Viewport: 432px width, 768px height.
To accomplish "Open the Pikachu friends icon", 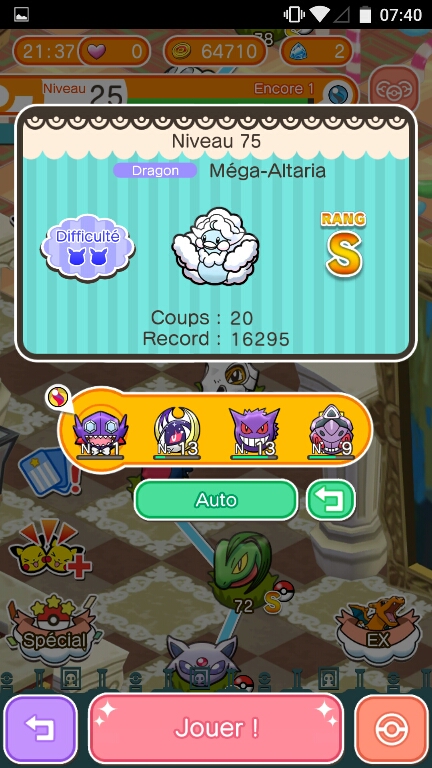I will coord(50,550).
